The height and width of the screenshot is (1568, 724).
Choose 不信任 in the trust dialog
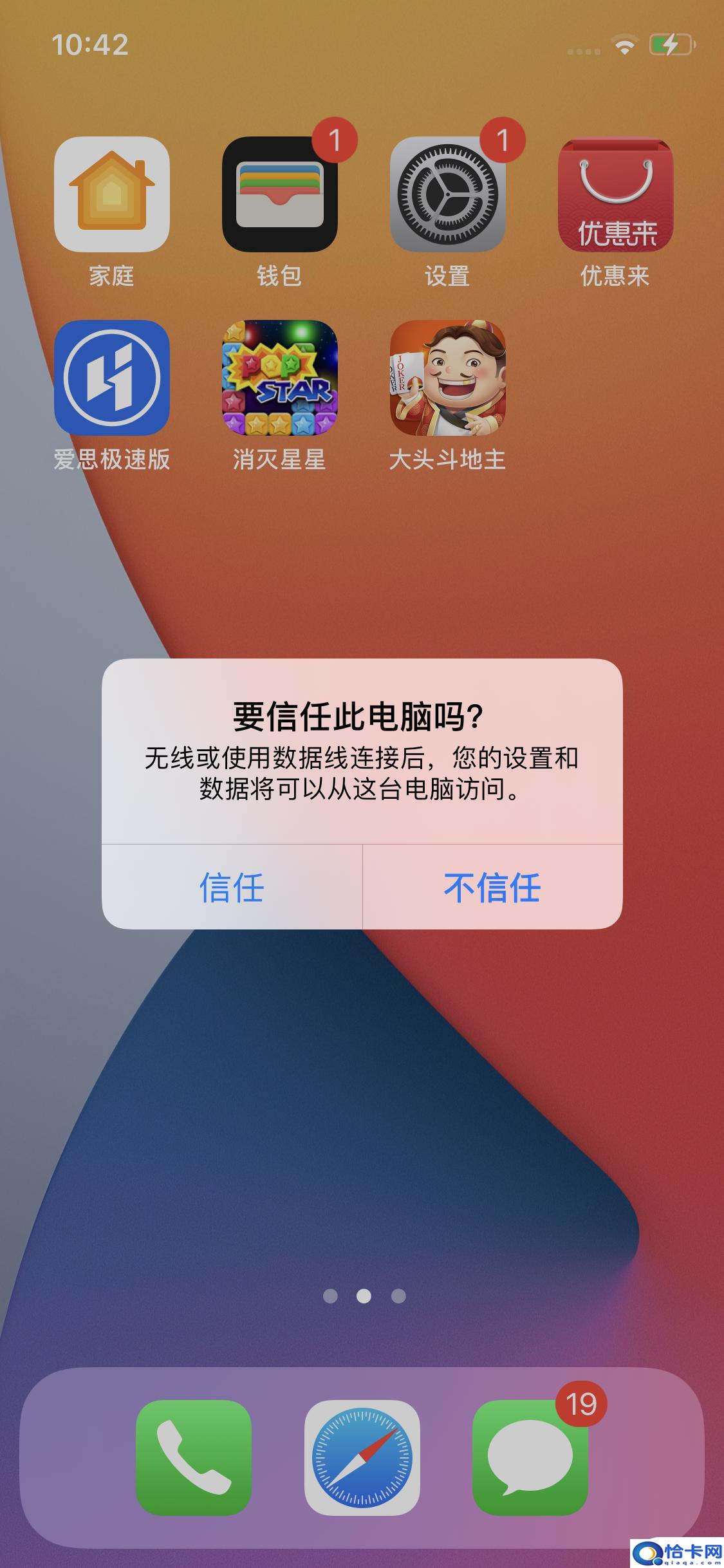(x=492, y=887)
